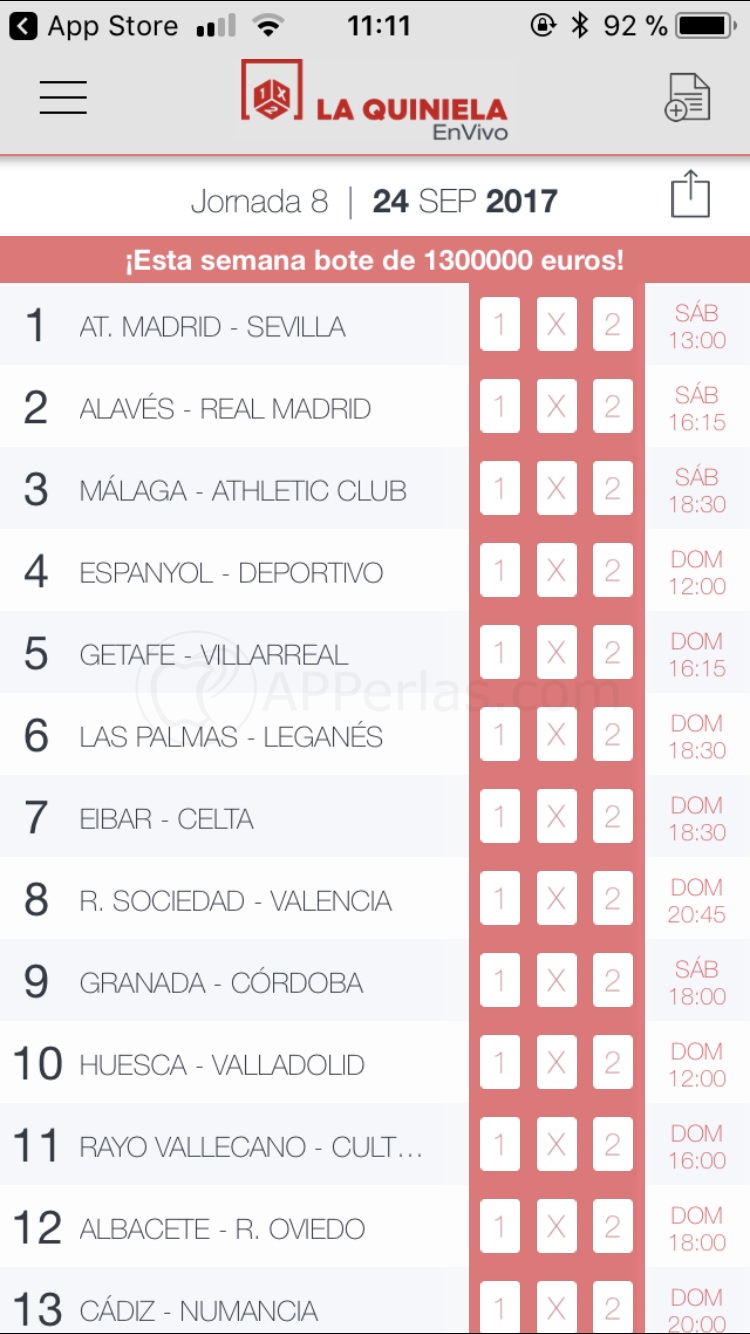Viewport: 750px width, 1334px height.
Task: Choose X draw for Málaga - Athletic Club
Action: (x=557, y=489)
